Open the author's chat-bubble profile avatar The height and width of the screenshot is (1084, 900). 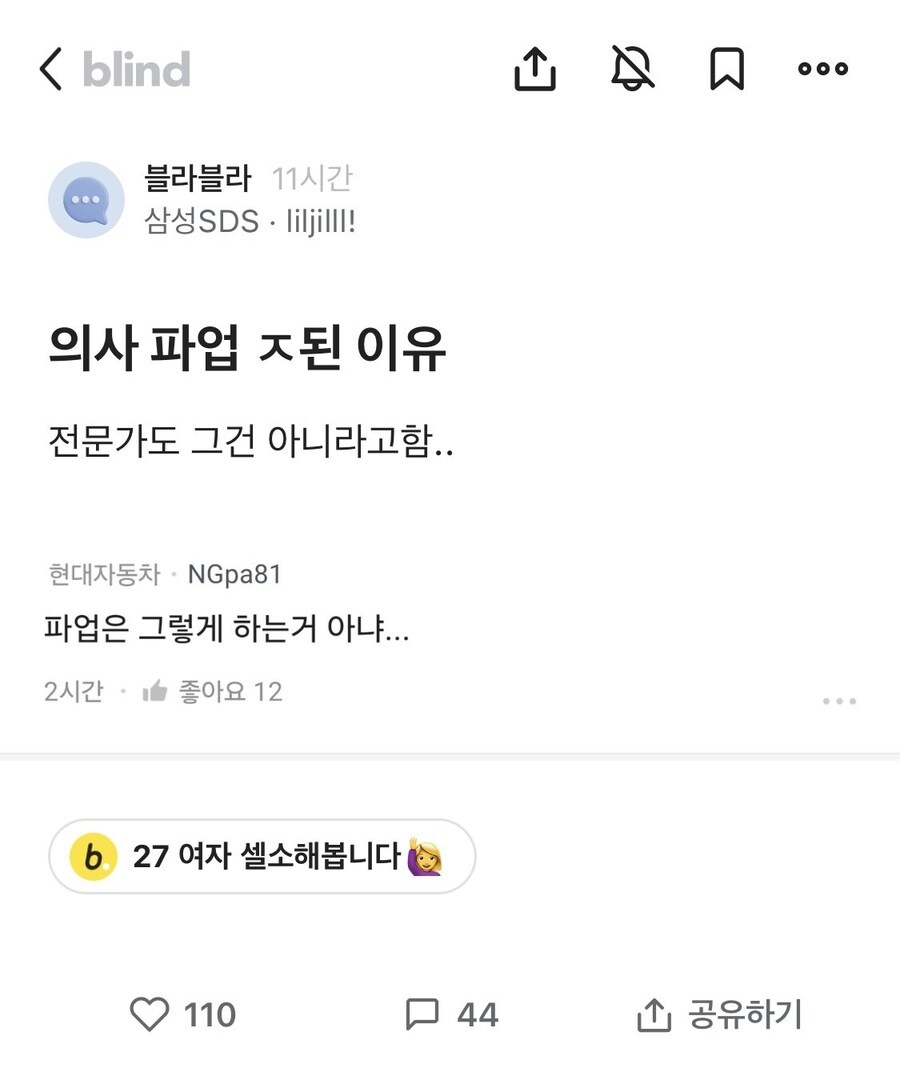point(86,200)
